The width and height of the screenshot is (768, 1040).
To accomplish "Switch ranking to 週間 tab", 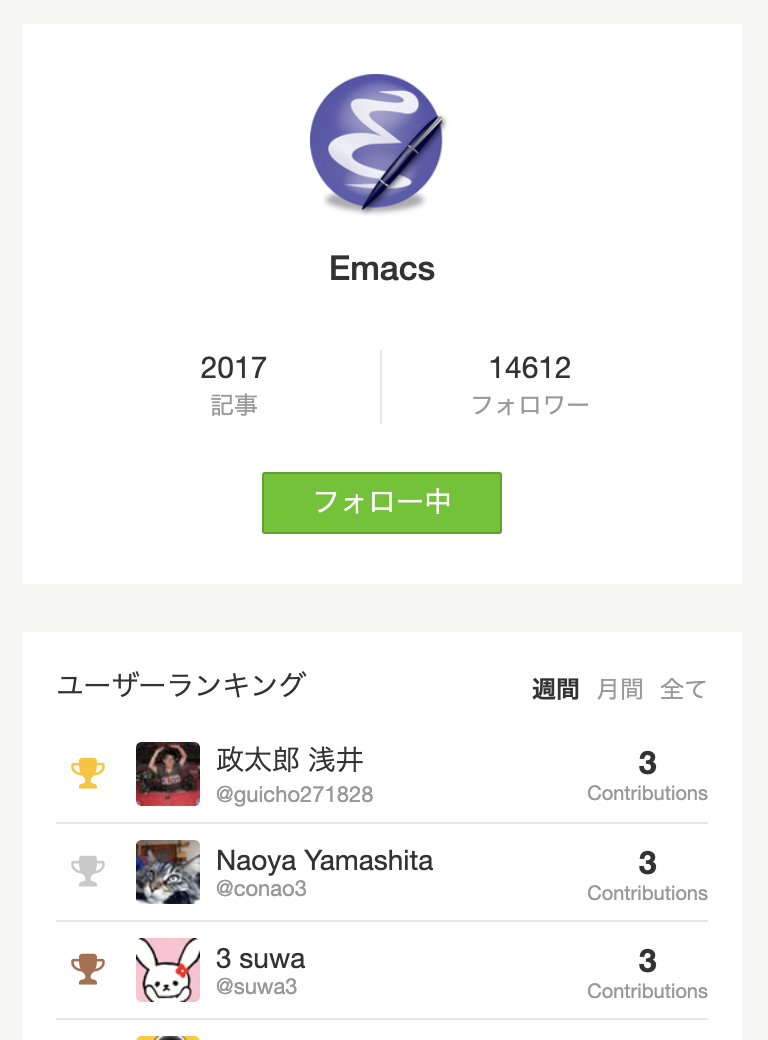I will tap(555, 689).
